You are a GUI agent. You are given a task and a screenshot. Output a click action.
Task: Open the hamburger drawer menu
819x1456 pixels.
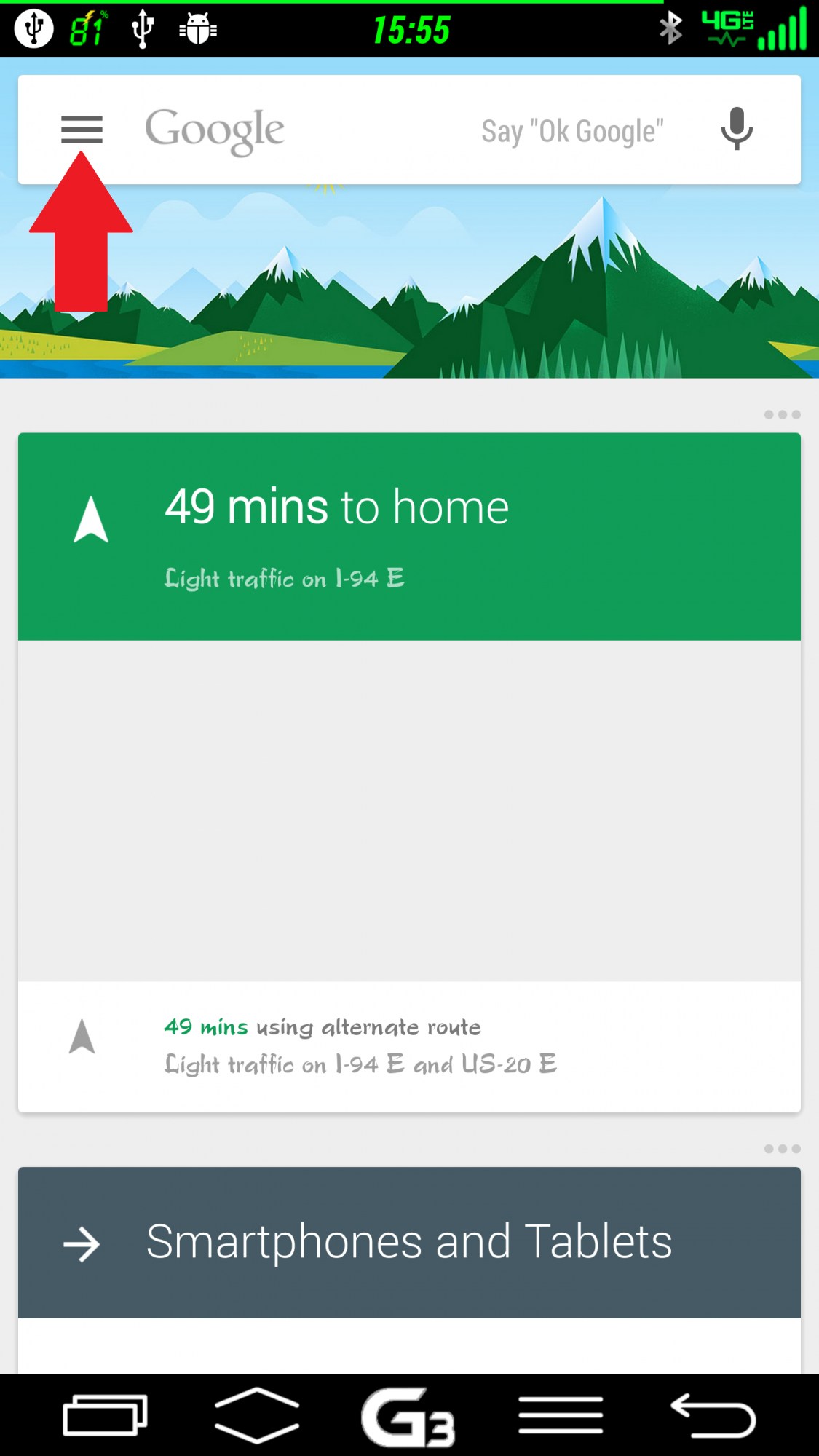(82, 130)
